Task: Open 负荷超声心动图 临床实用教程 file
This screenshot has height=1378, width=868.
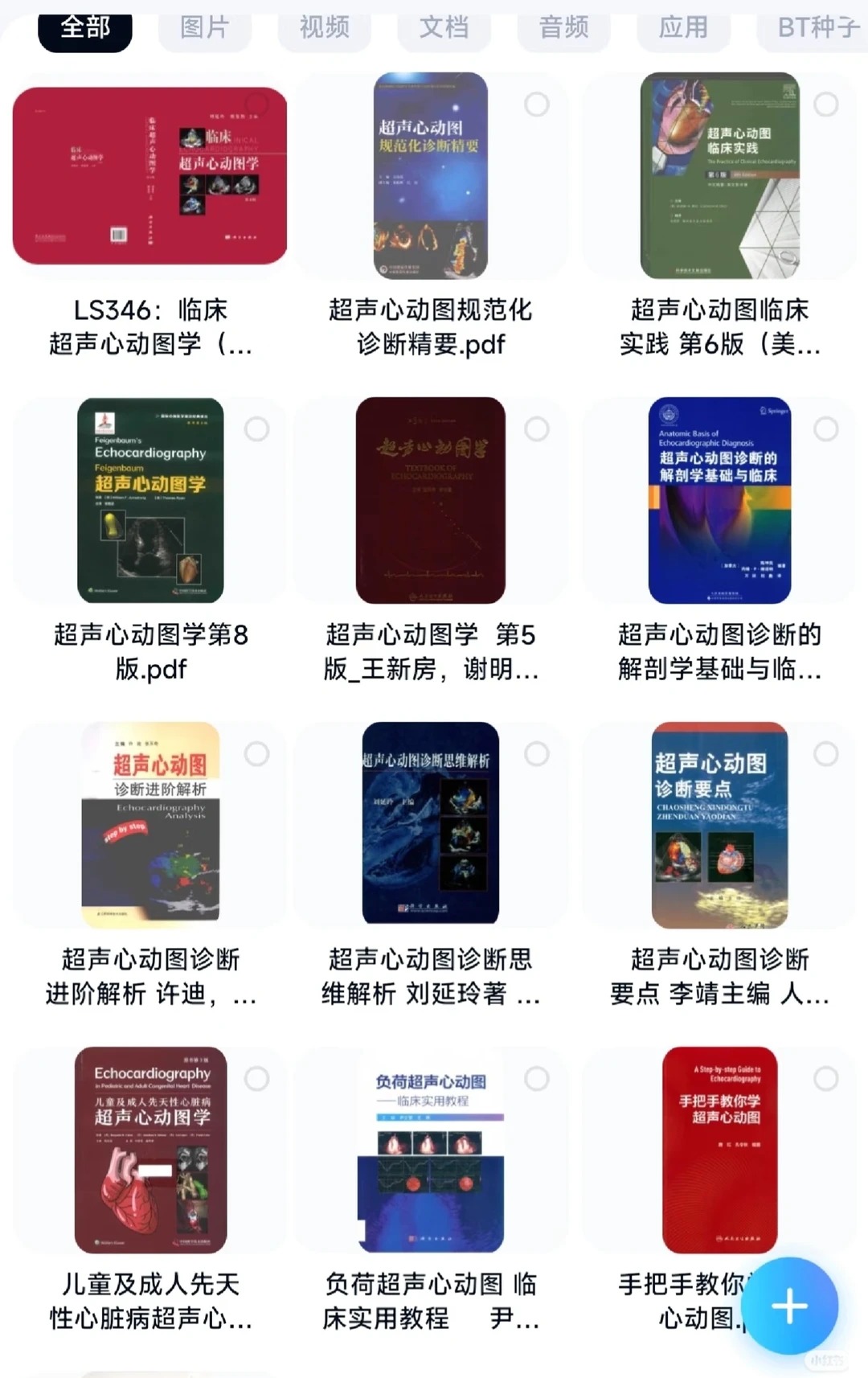Action: (431, 1150)
